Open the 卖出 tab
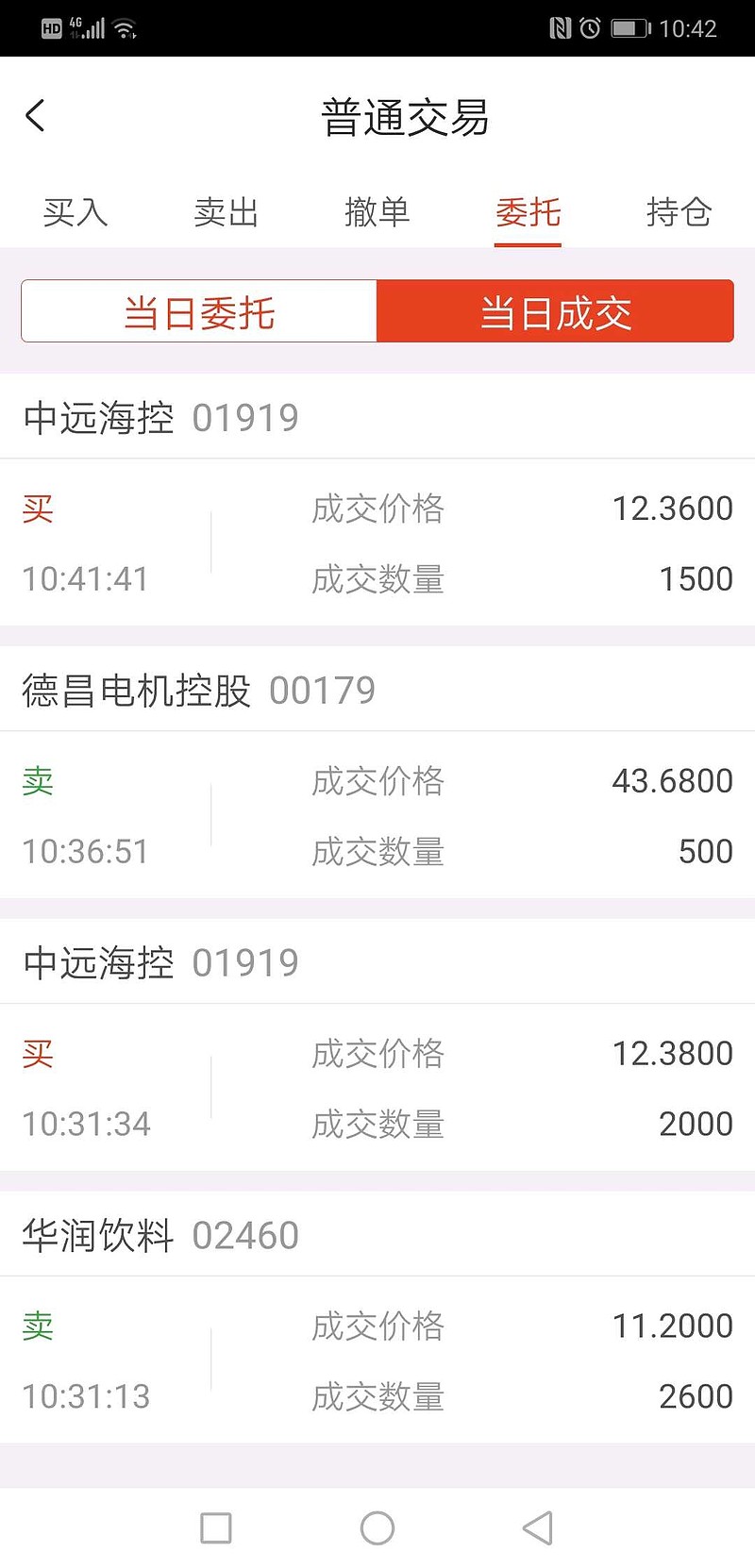 (226, 213)
